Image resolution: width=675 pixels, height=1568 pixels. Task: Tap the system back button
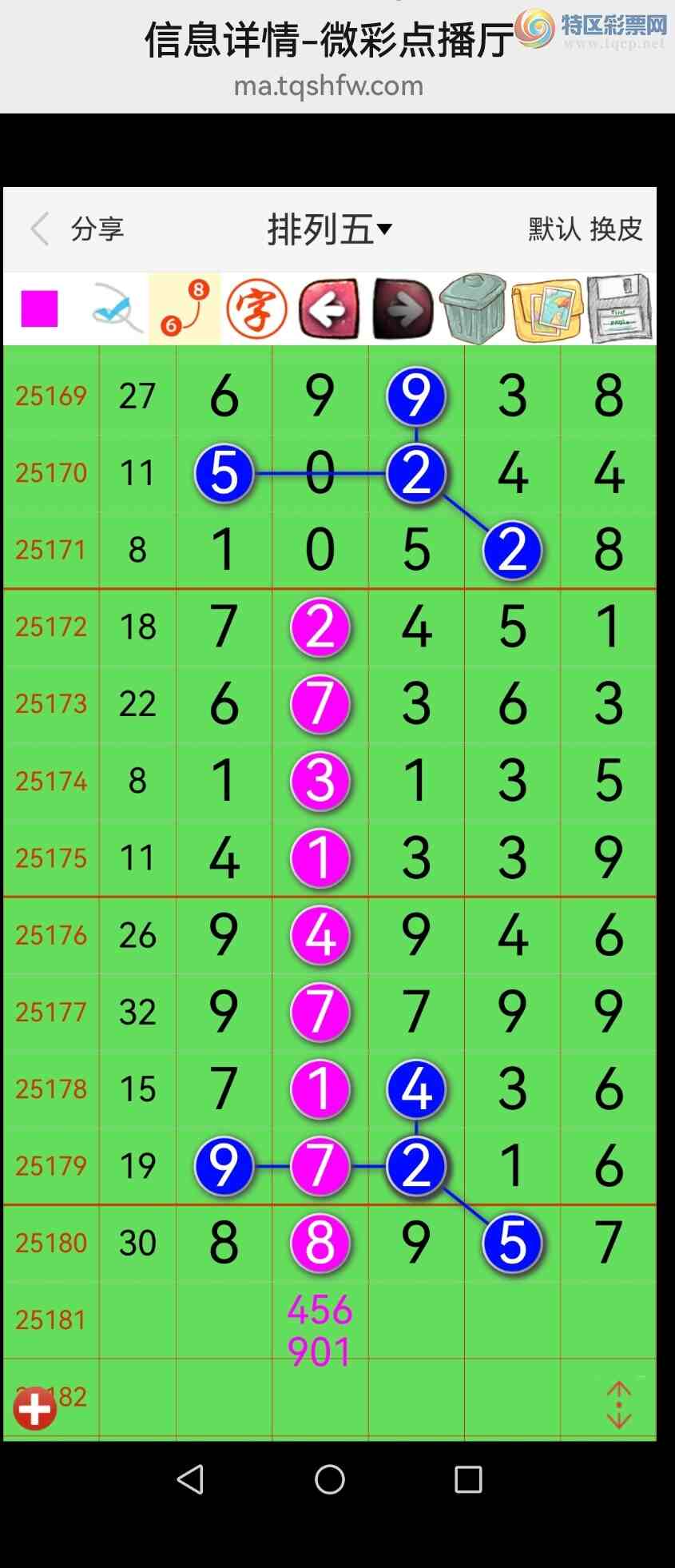(x=191, y=1479)
